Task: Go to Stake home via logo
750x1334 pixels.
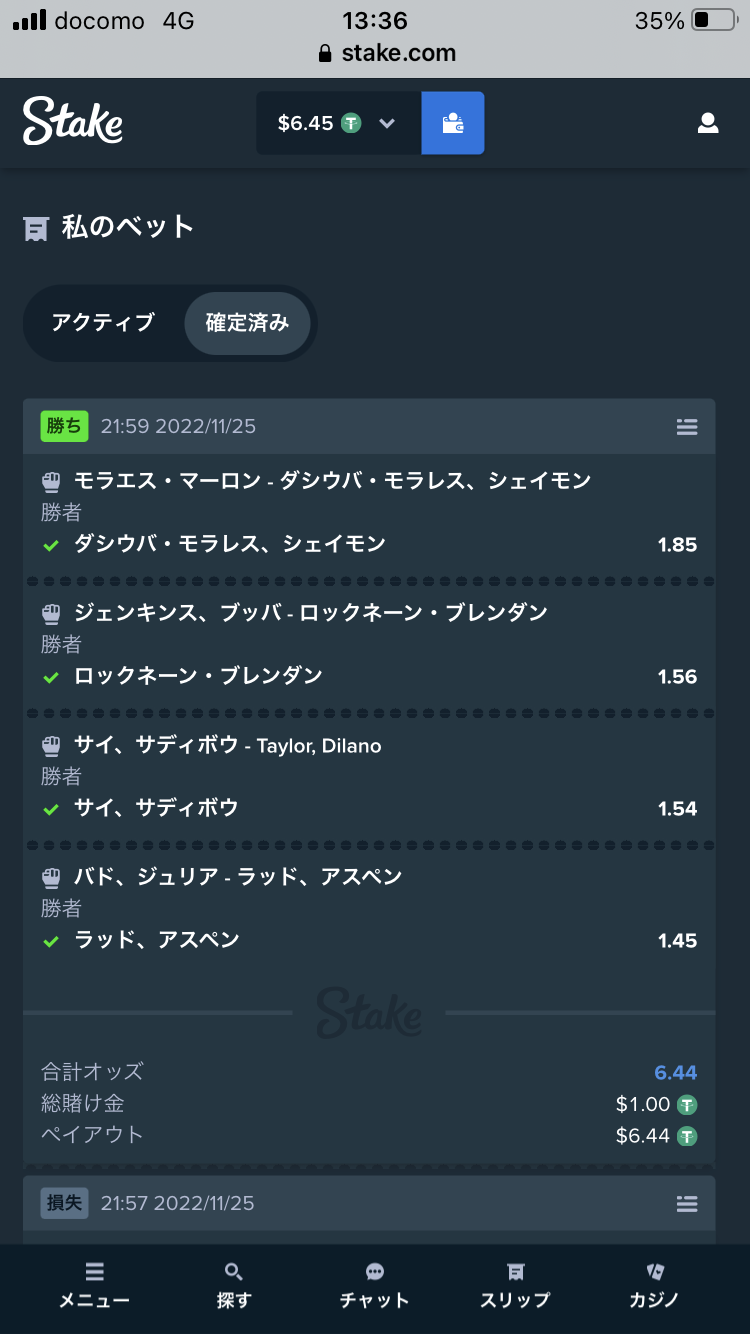Action: point(73,122)
